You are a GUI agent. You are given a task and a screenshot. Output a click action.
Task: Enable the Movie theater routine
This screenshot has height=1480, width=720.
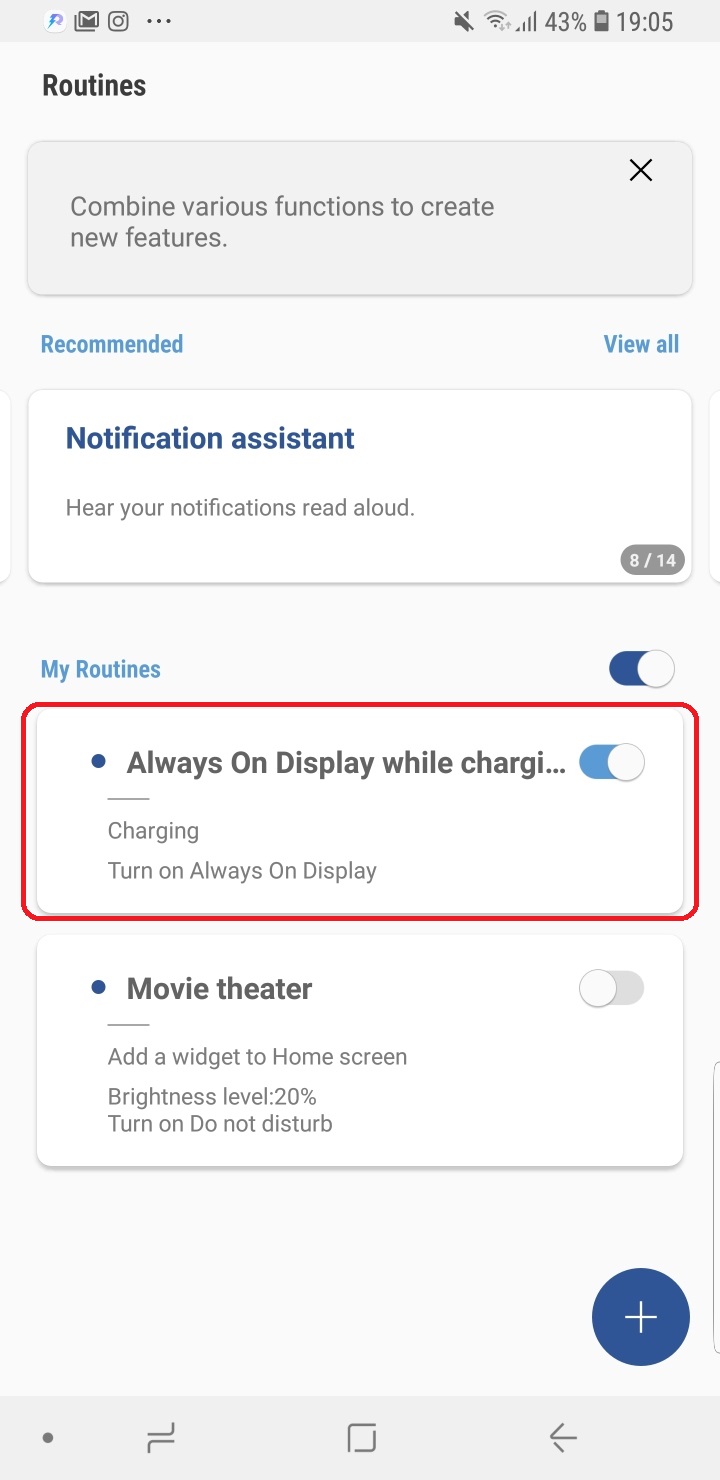click(x=612, y=989)
